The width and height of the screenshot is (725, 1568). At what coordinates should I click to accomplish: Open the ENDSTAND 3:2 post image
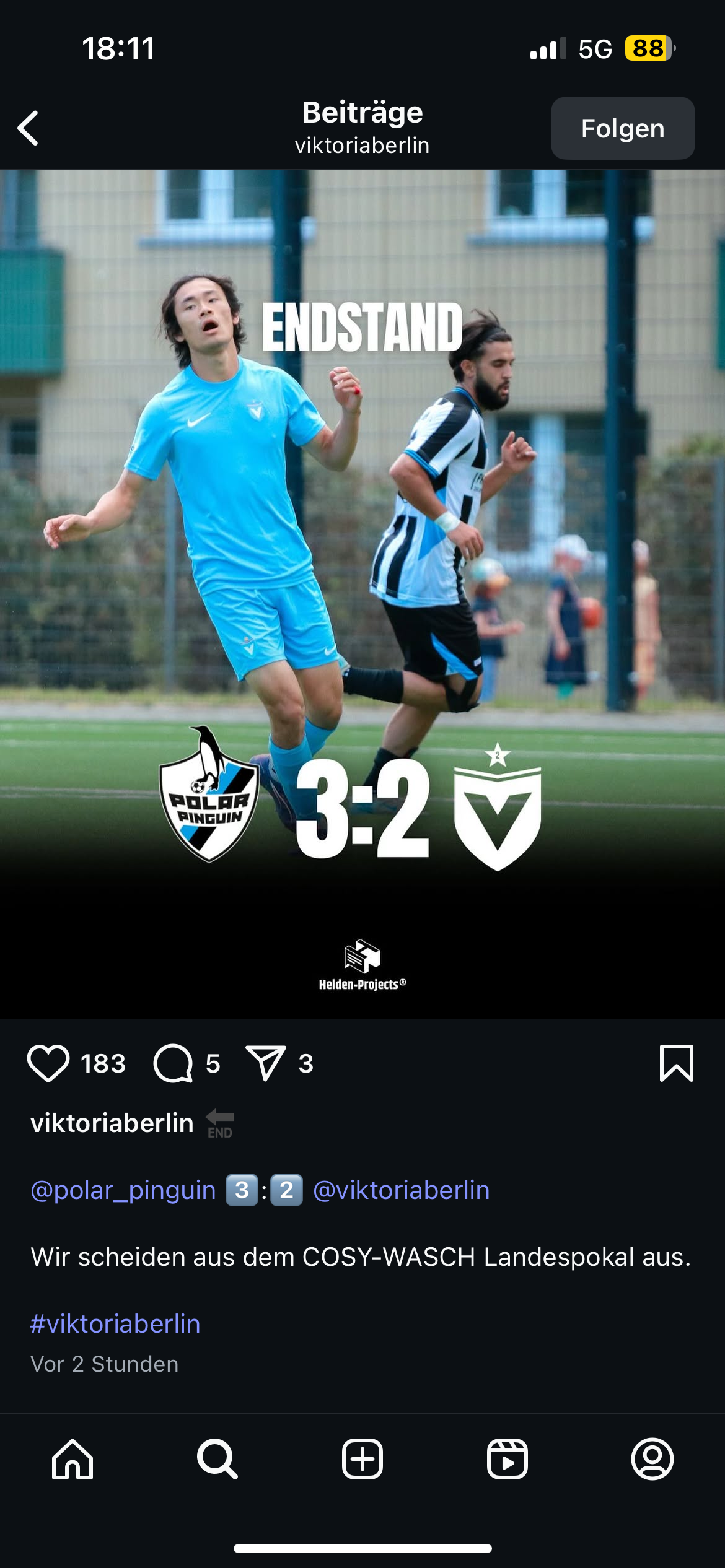pos(362,594)
